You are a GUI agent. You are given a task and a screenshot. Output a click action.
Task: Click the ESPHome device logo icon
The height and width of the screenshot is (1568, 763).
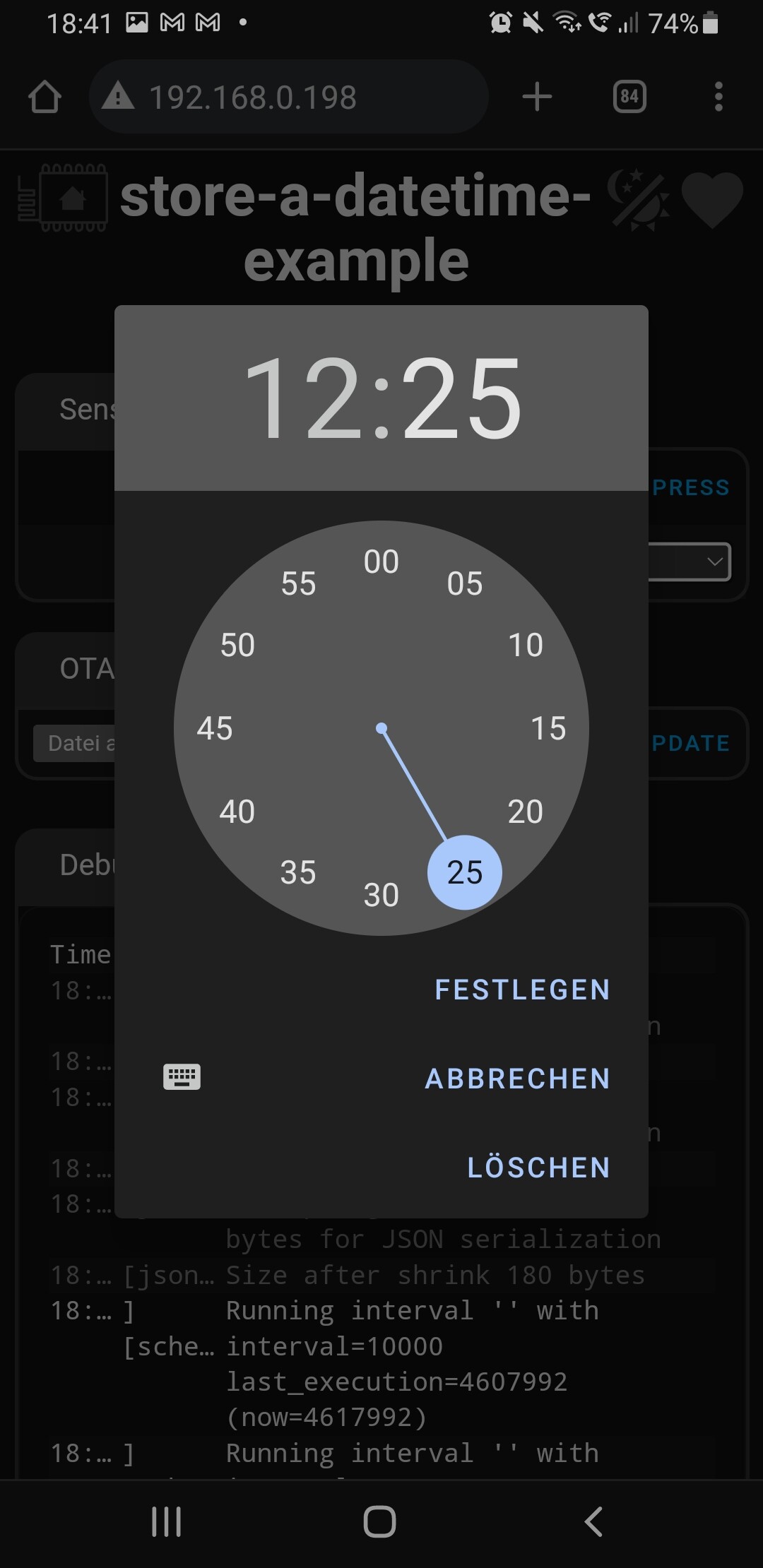[64, 201]
